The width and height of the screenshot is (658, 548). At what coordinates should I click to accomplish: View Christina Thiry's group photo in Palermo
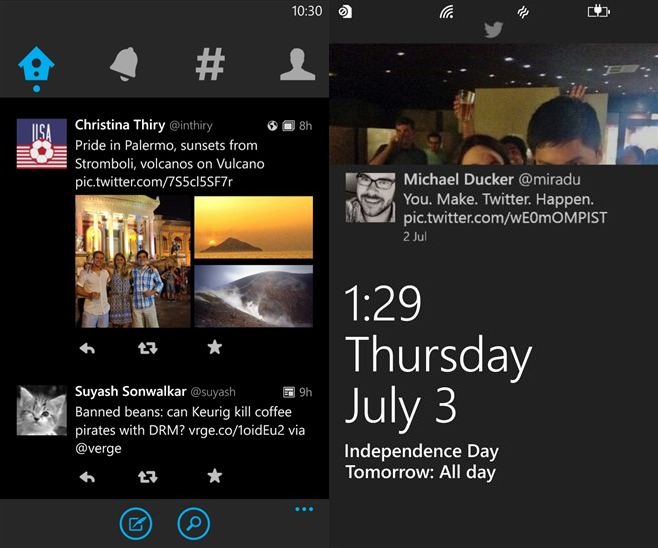pos(132,261)
